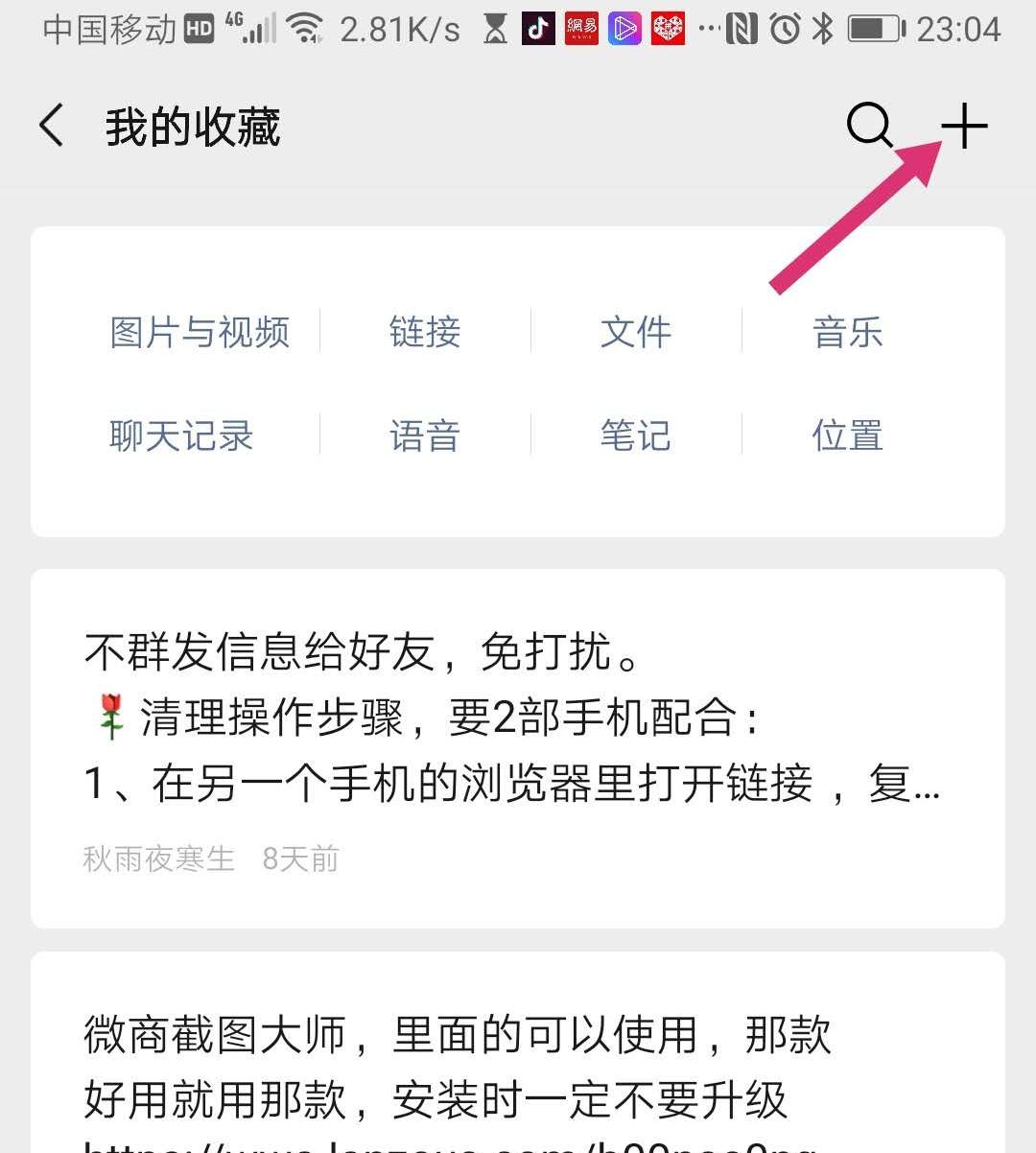Tap the alarm clock icon in the status bar

pos(785,29)
